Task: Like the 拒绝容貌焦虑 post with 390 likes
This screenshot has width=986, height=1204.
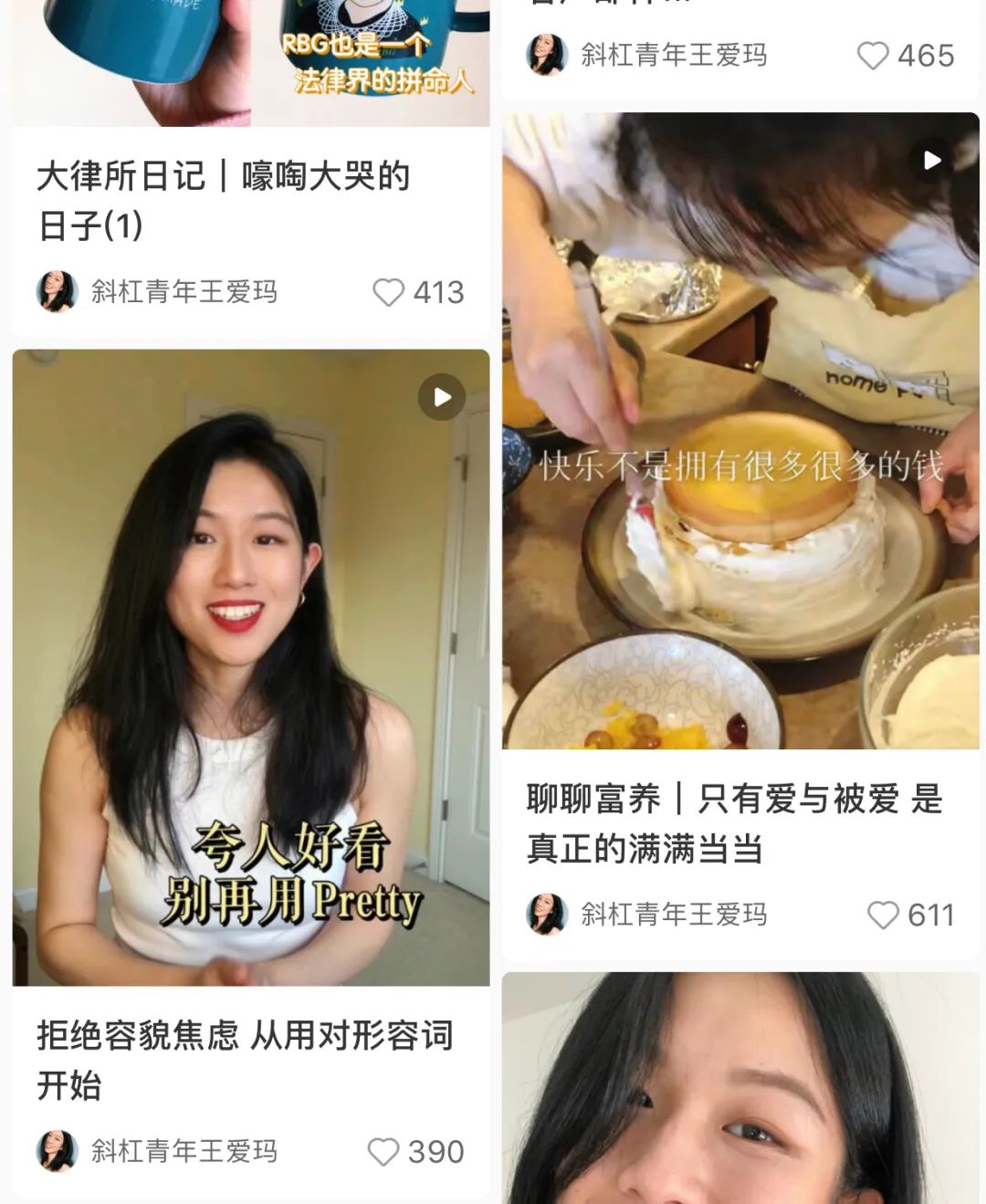Action: click(383, 1152)
